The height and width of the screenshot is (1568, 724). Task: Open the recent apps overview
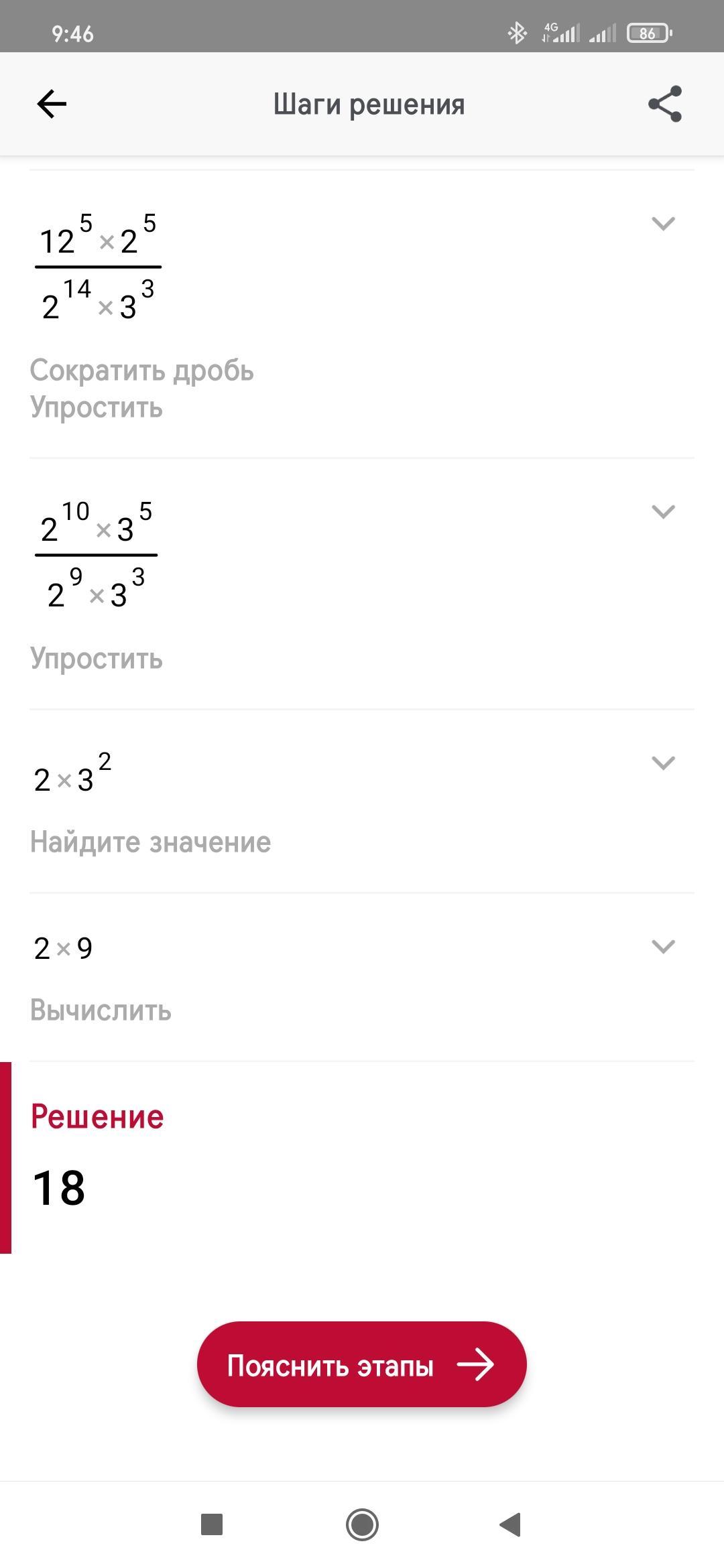212,1524
